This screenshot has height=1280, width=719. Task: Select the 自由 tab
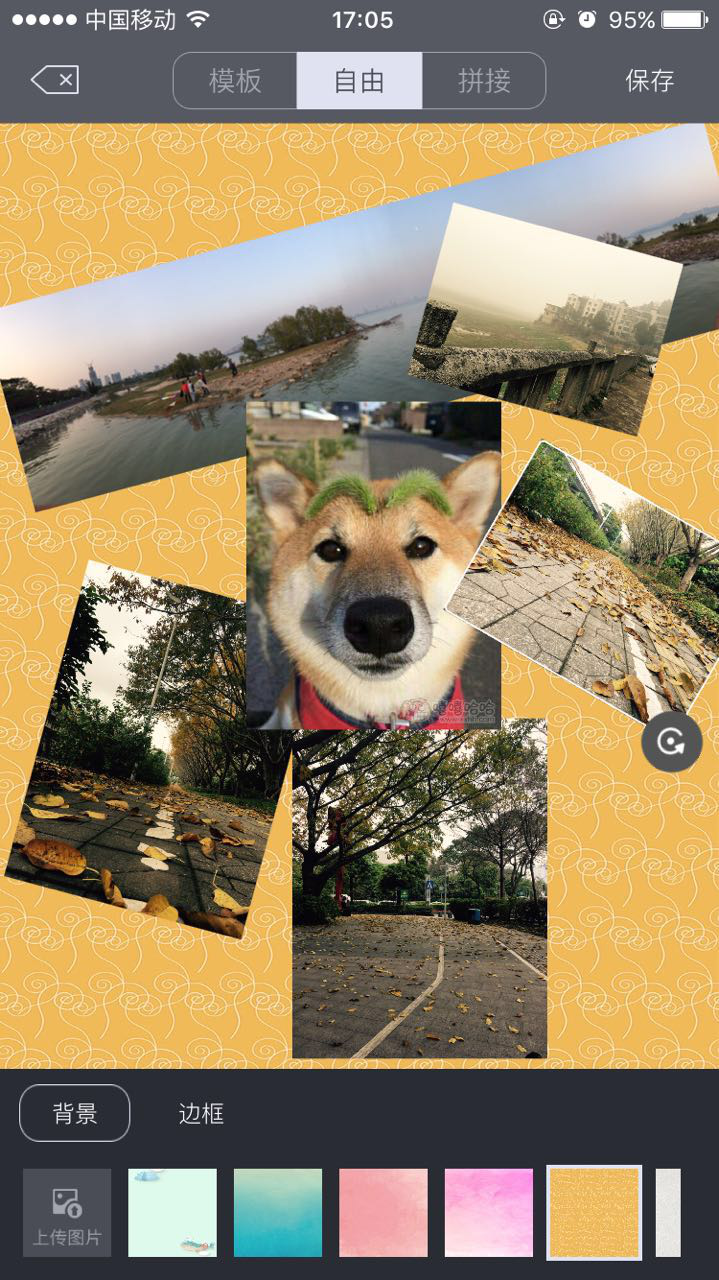359,80
